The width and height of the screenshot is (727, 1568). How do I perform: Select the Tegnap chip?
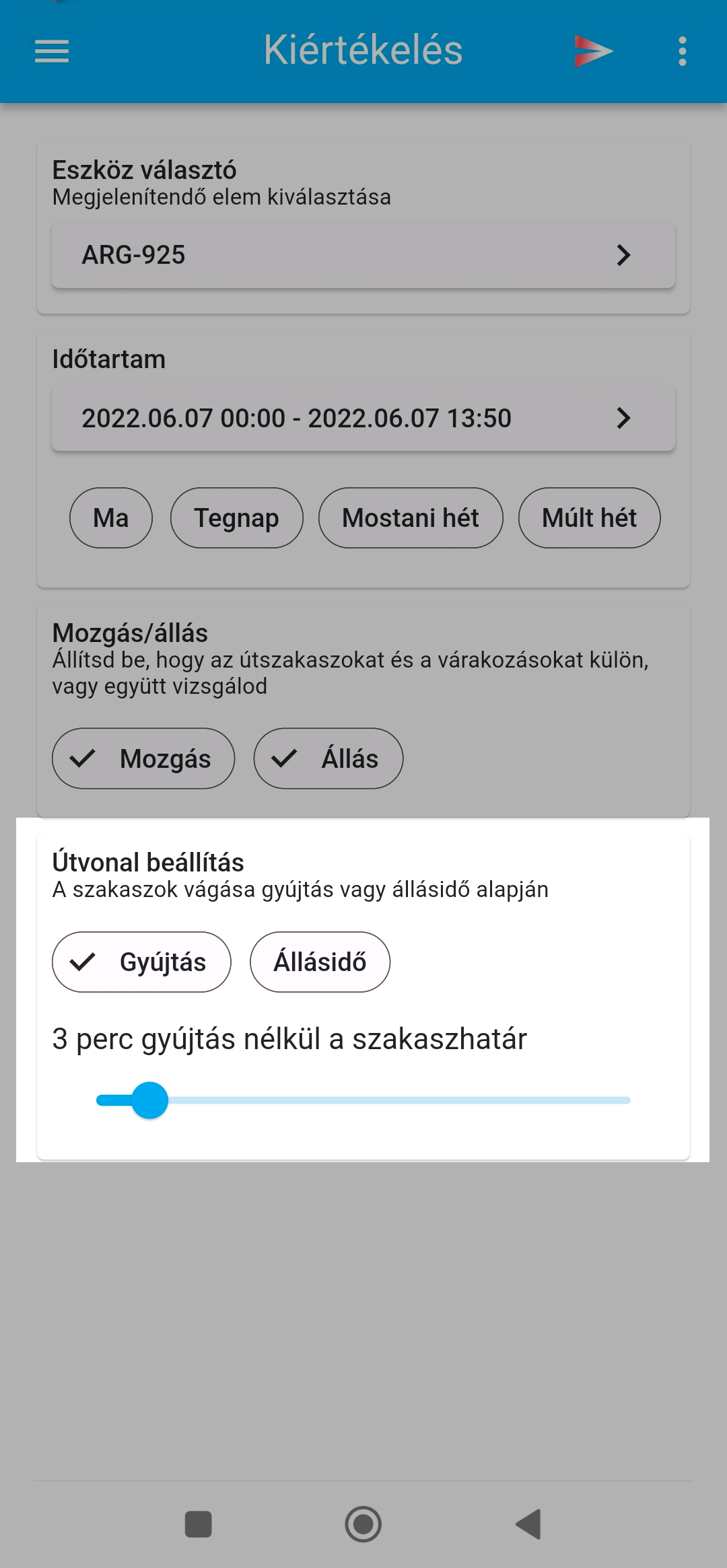(236, 518)
